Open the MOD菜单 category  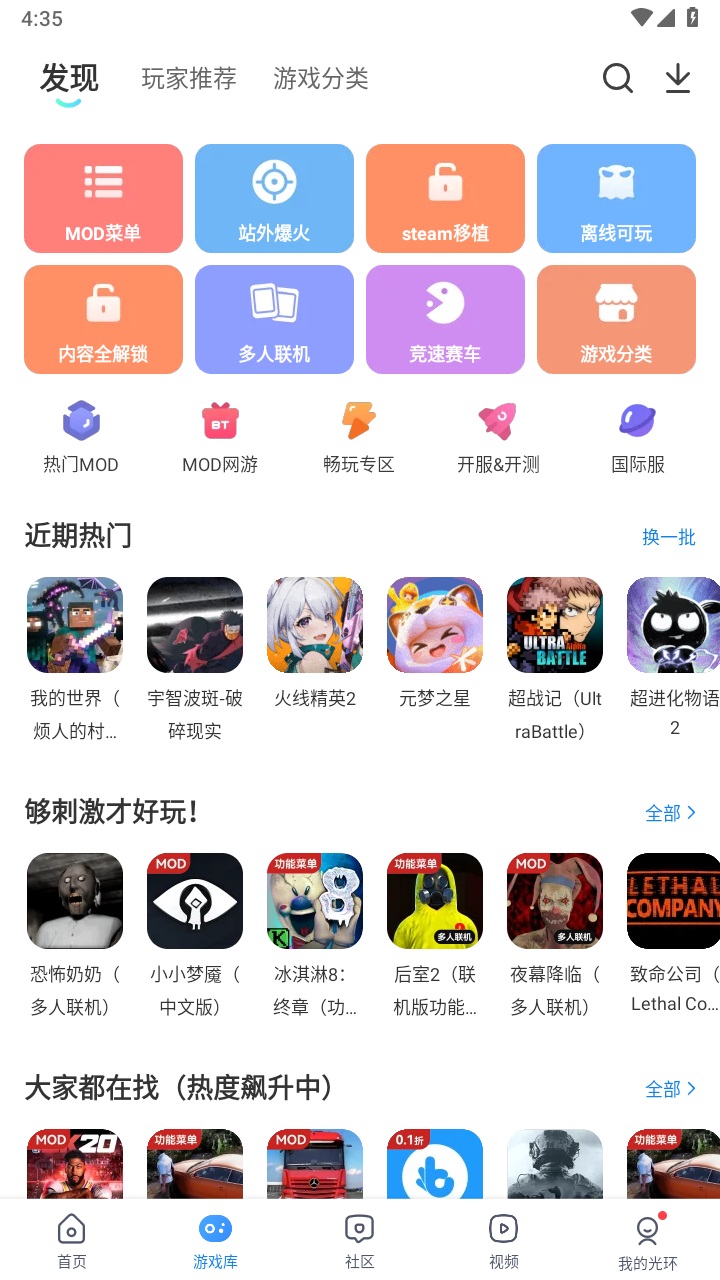point(103,198)
